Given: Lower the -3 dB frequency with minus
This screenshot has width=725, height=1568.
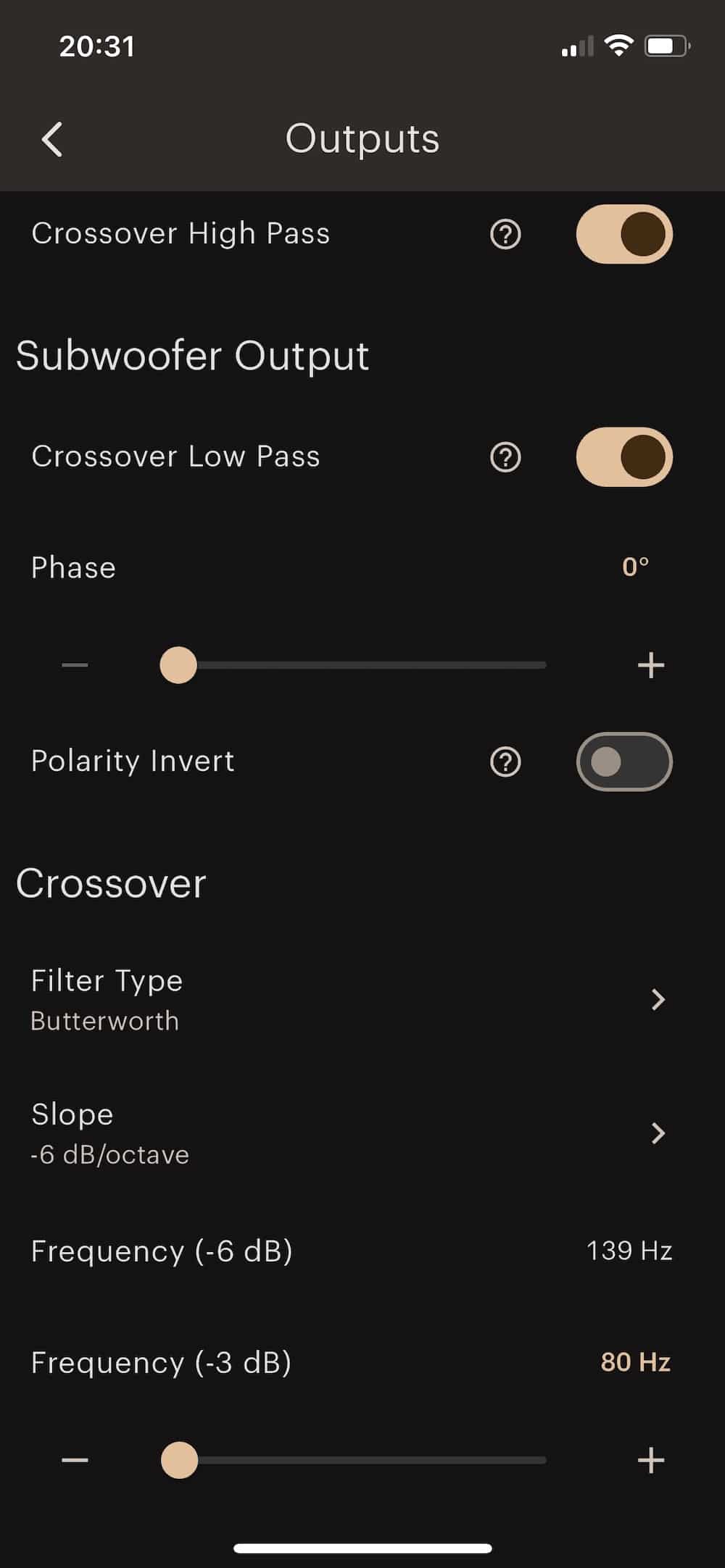Looking at the screenshot, I should point(75,1460).
